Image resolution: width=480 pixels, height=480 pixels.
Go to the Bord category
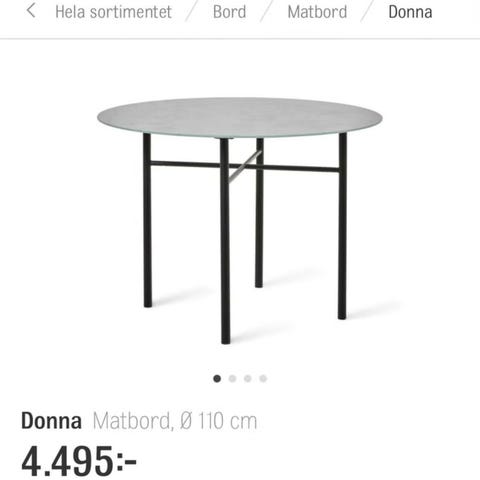coord(229,12)
